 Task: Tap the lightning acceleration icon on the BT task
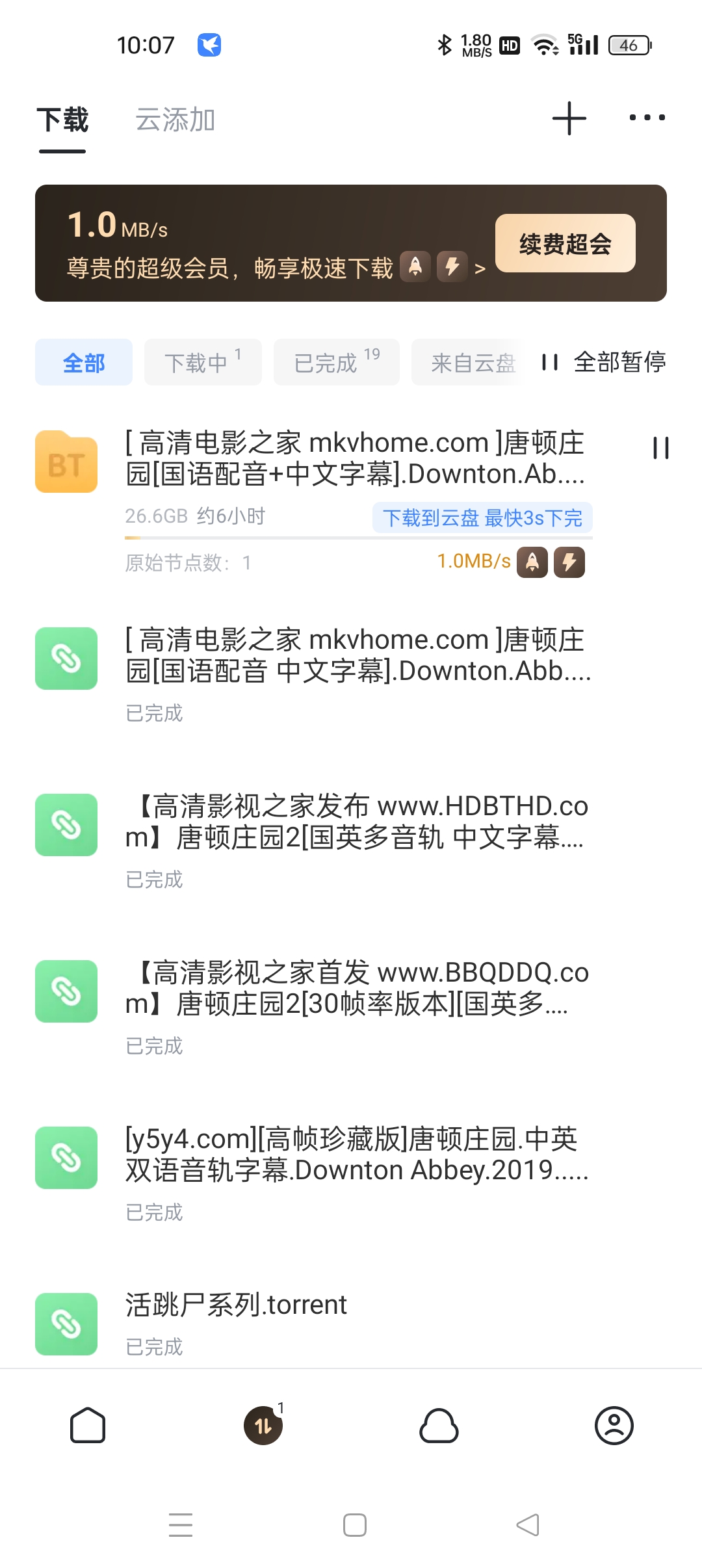pyautogui.click(x=569, y=562)
